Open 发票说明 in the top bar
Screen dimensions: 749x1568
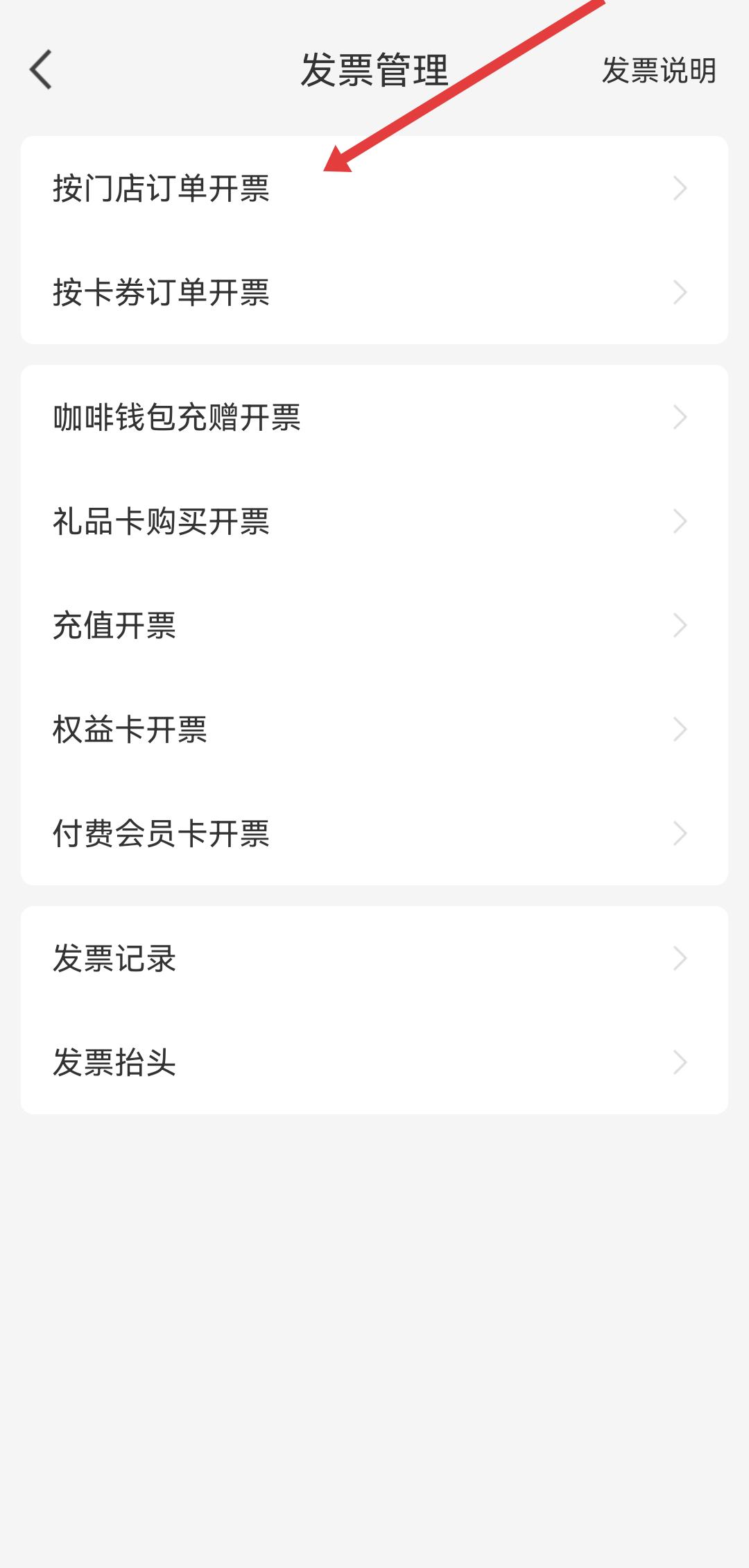[658, 70]
